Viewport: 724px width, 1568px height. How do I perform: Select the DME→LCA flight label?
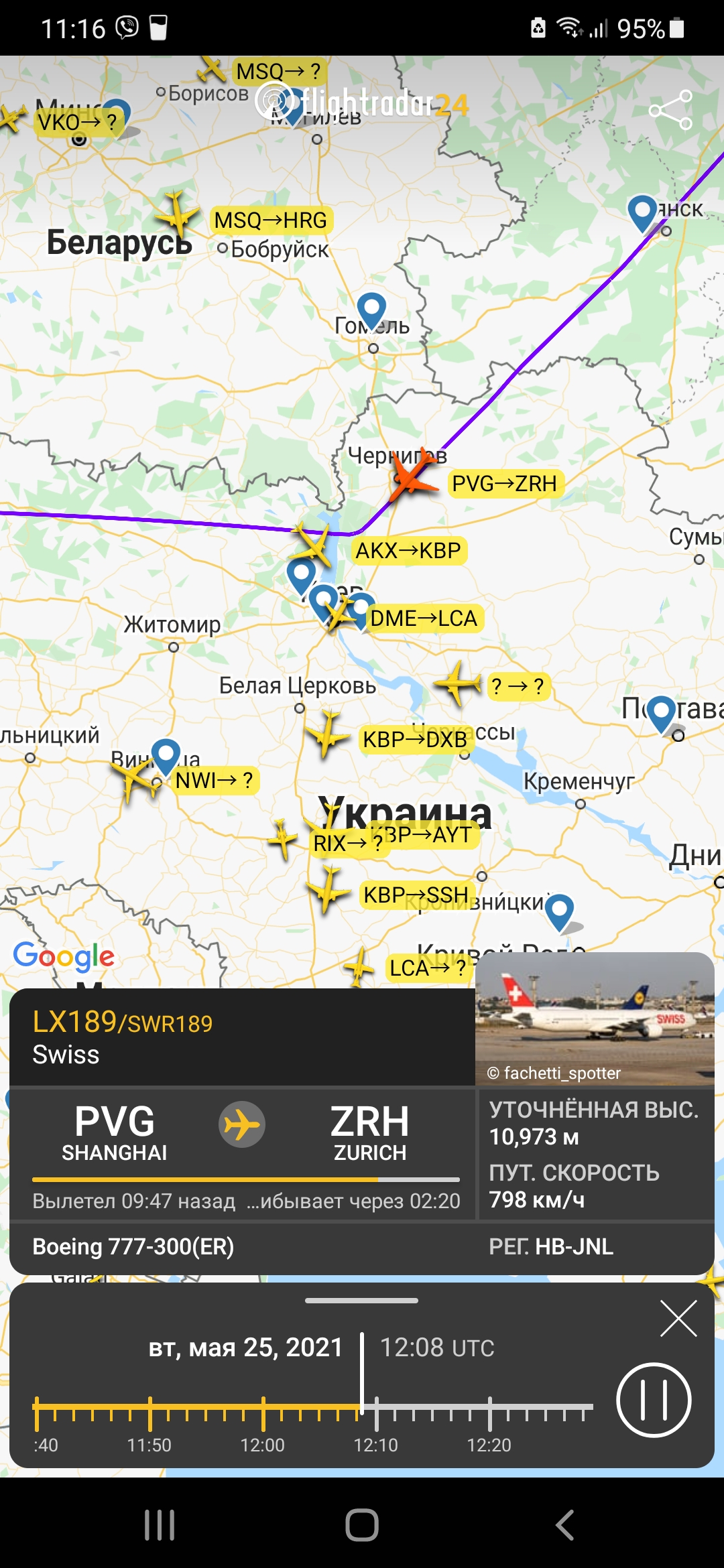tap(424, 618)
